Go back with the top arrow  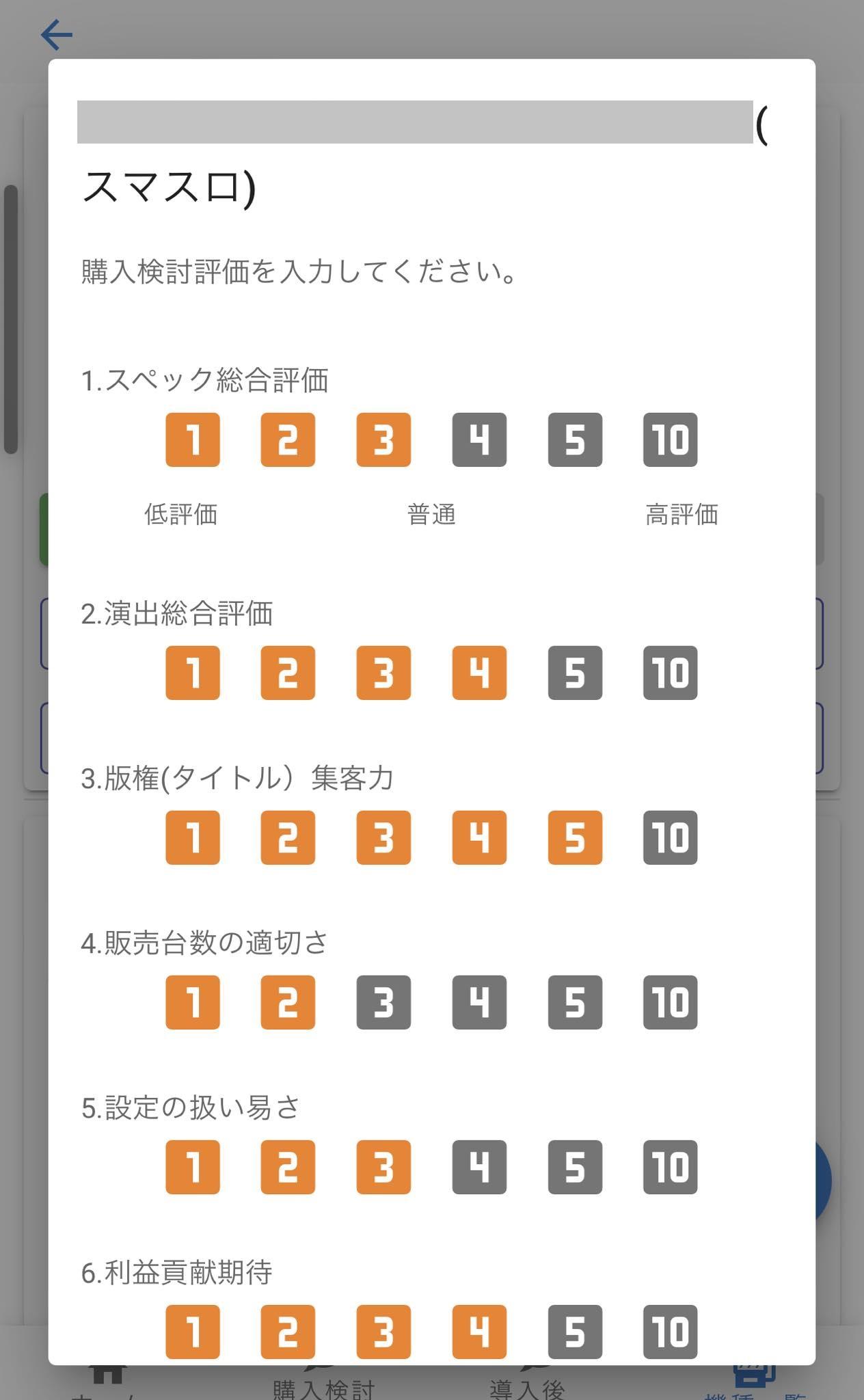tap(57, 34)
